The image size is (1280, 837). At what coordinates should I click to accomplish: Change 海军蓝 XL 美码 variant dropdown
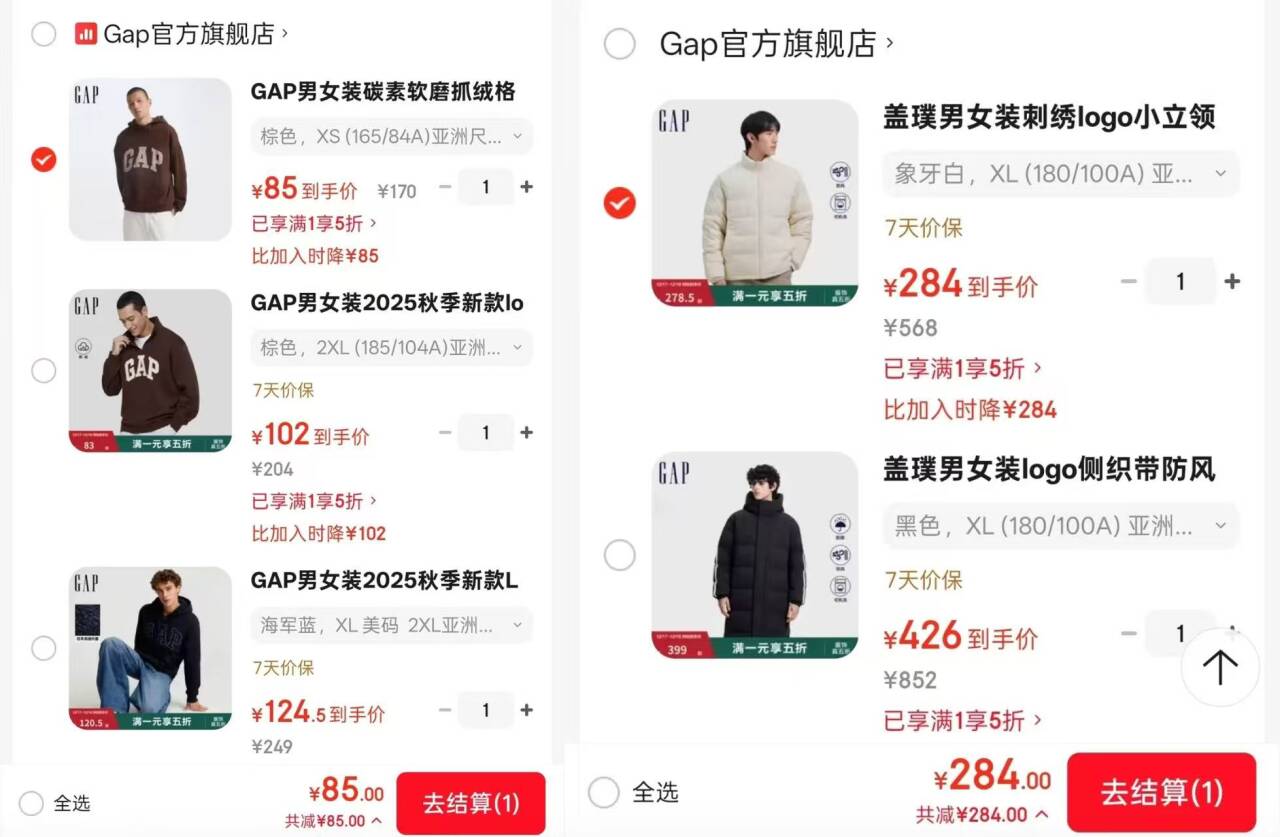(x=391, y=626)
